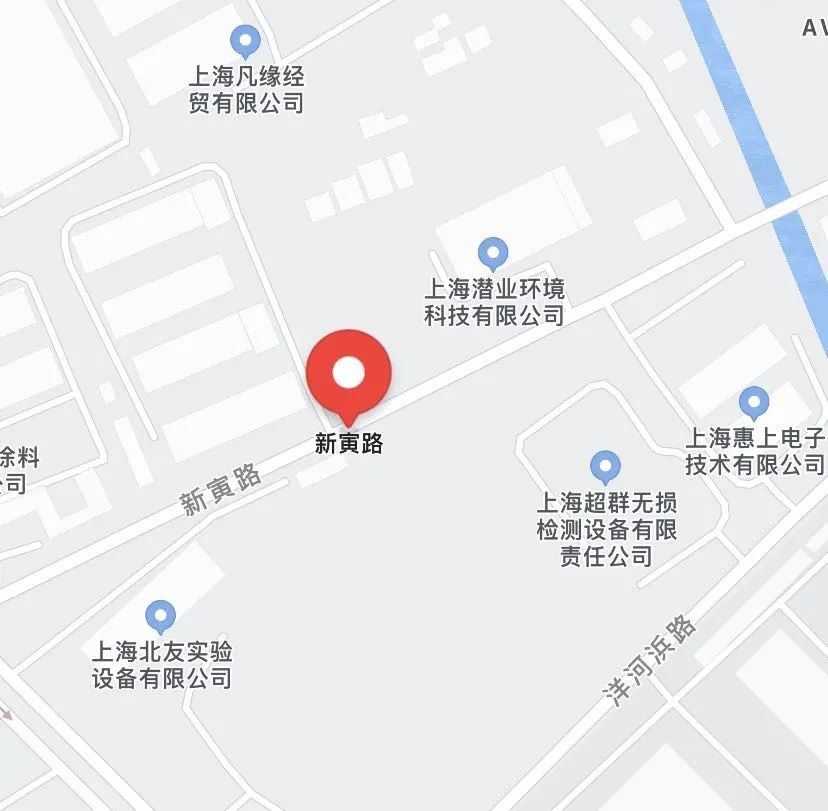Select the 上海超群无损检测设备 marker
Screen dimensions: 828x811
click(x=605, y=467)
